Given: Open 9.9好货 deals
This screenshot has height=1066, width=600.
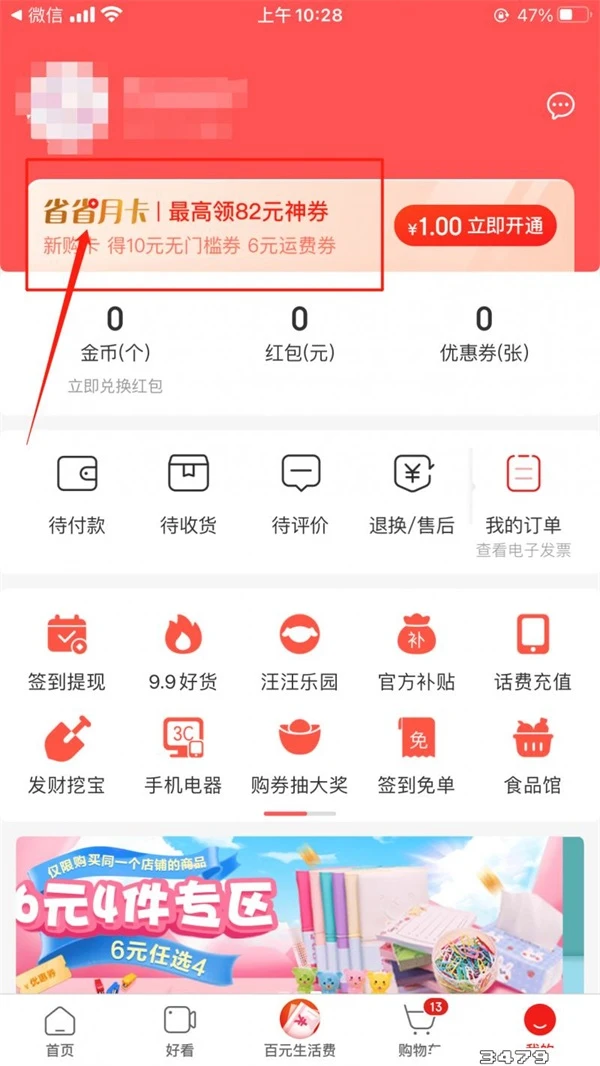Looking at the screenshot, I should click(183, 652).
